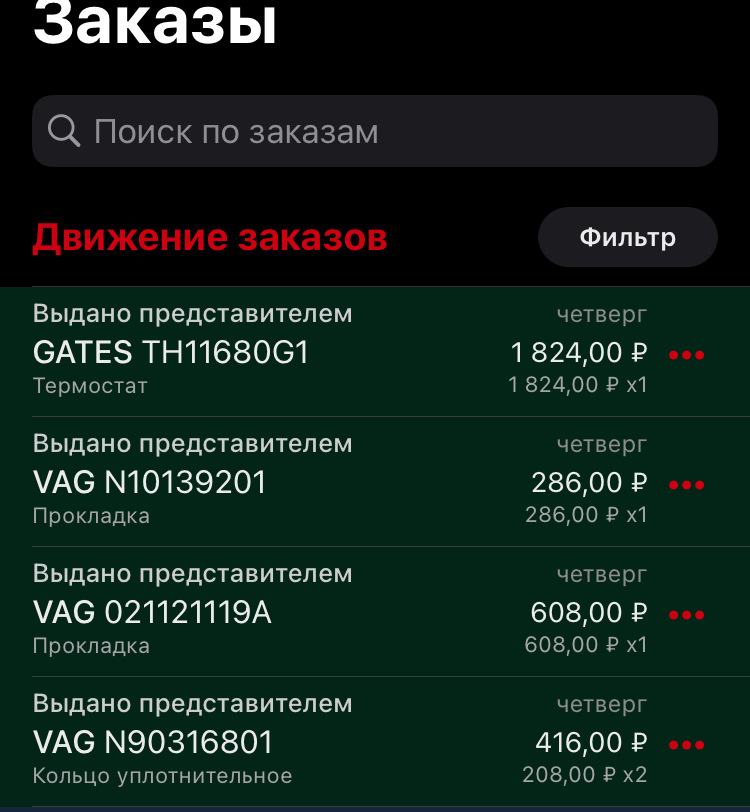Image resolution: width=750 pixels, height=812 pixels.
Task: Tap the status text Выдано представителем on the top order
Action: click(193, 313)
